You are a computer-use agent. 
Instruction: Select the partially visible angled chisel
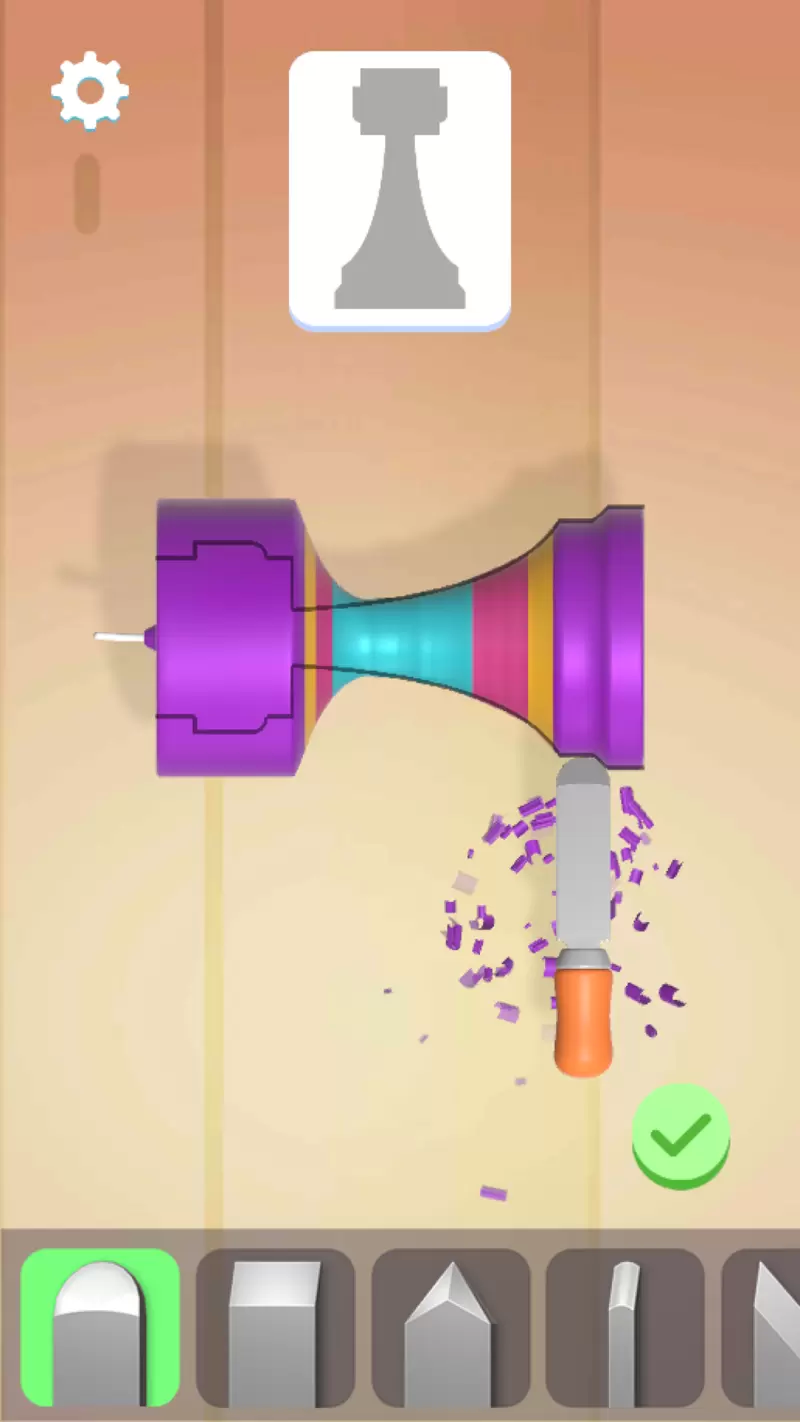pos(766,1327)
